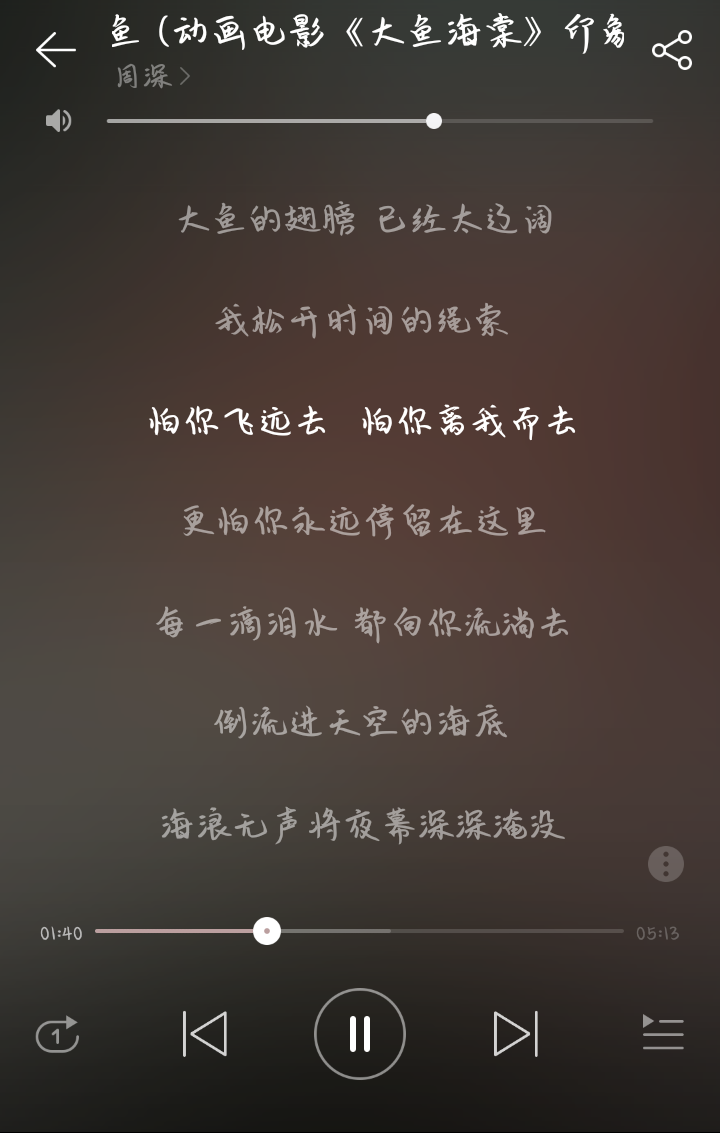This screenshot has width=720, height=1133.
Task: Share this song
Action: (672, 50)
